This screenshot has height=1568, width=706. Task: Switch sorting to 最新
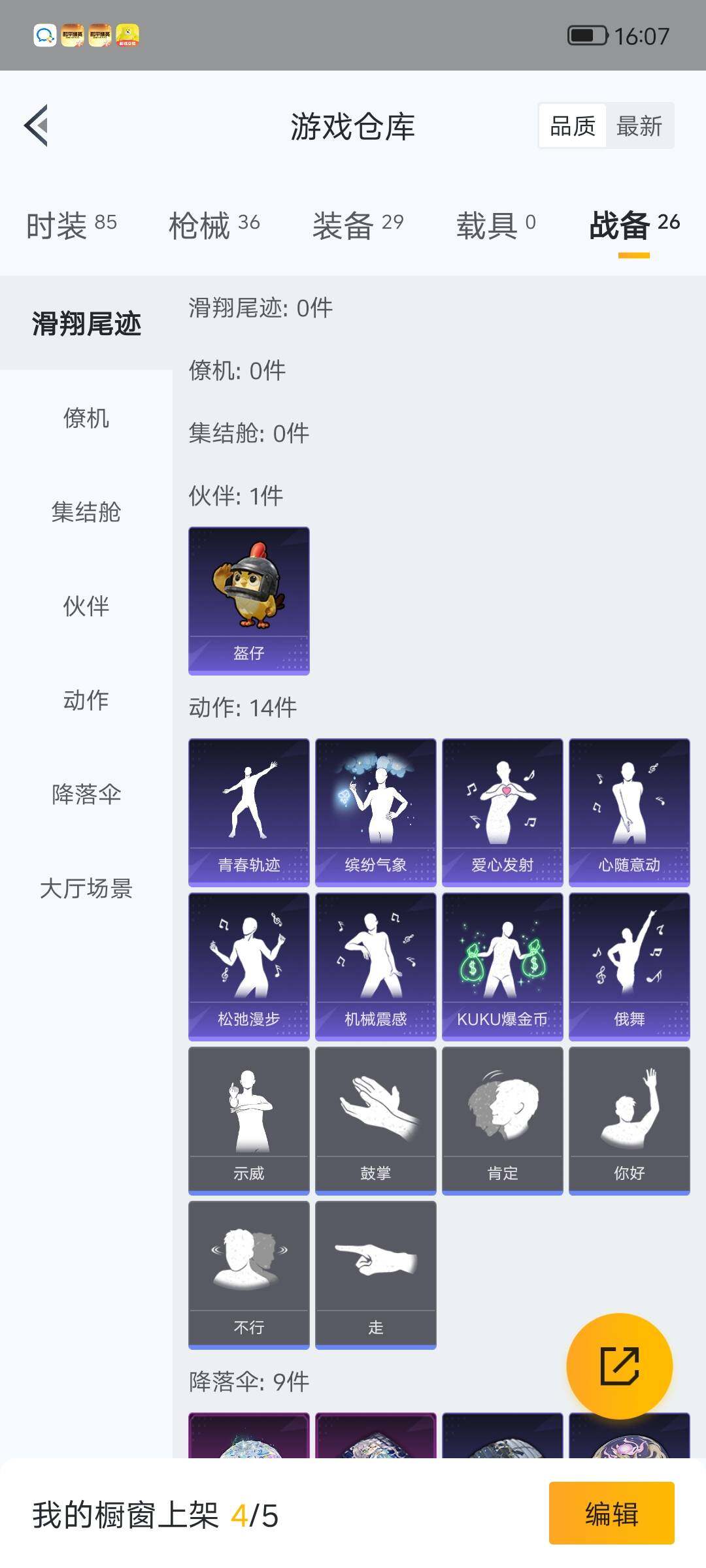pyautogui.click(x=639, y=125)
